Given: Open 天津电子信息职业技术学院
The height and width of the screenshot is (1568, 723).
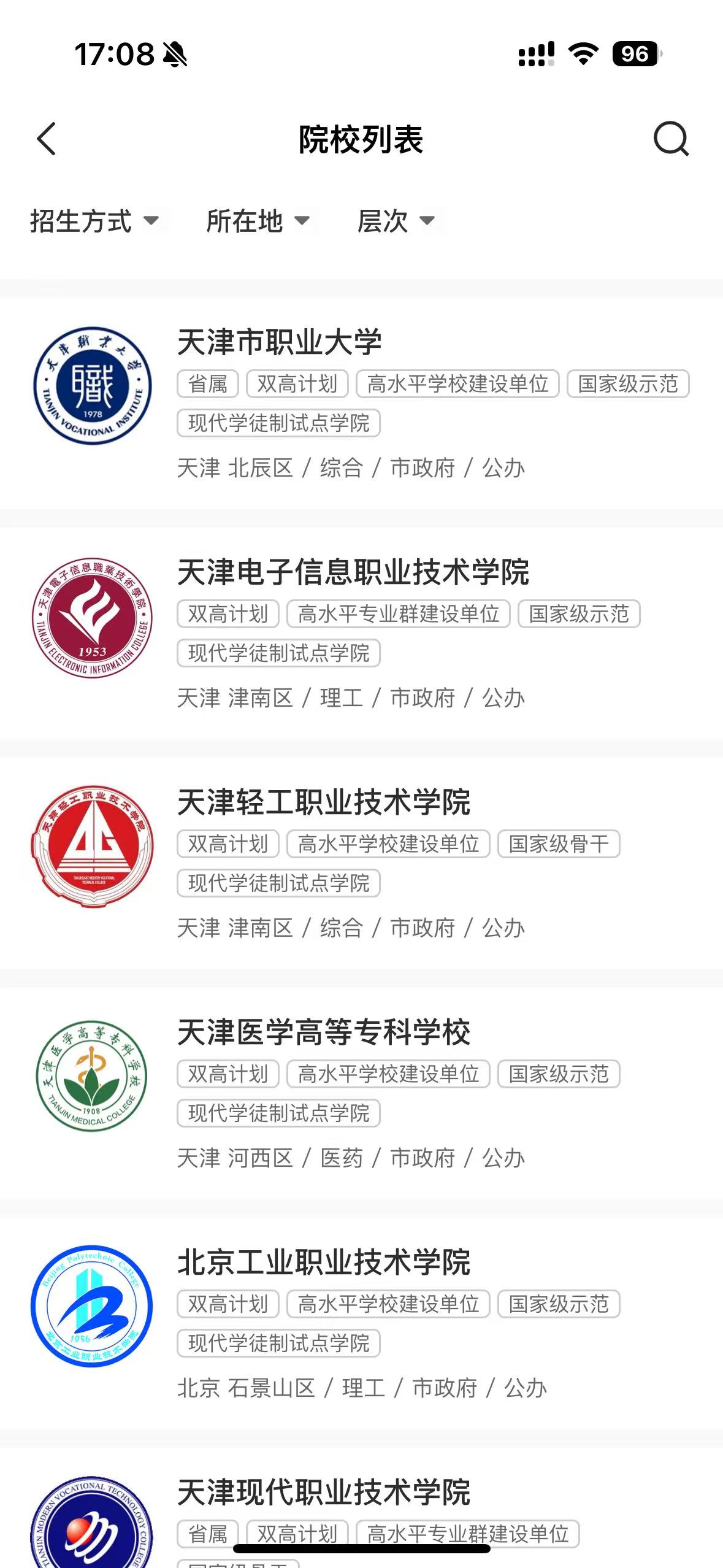Looking at the screenshot, I should pyautogui.click(x=353, y=572).
